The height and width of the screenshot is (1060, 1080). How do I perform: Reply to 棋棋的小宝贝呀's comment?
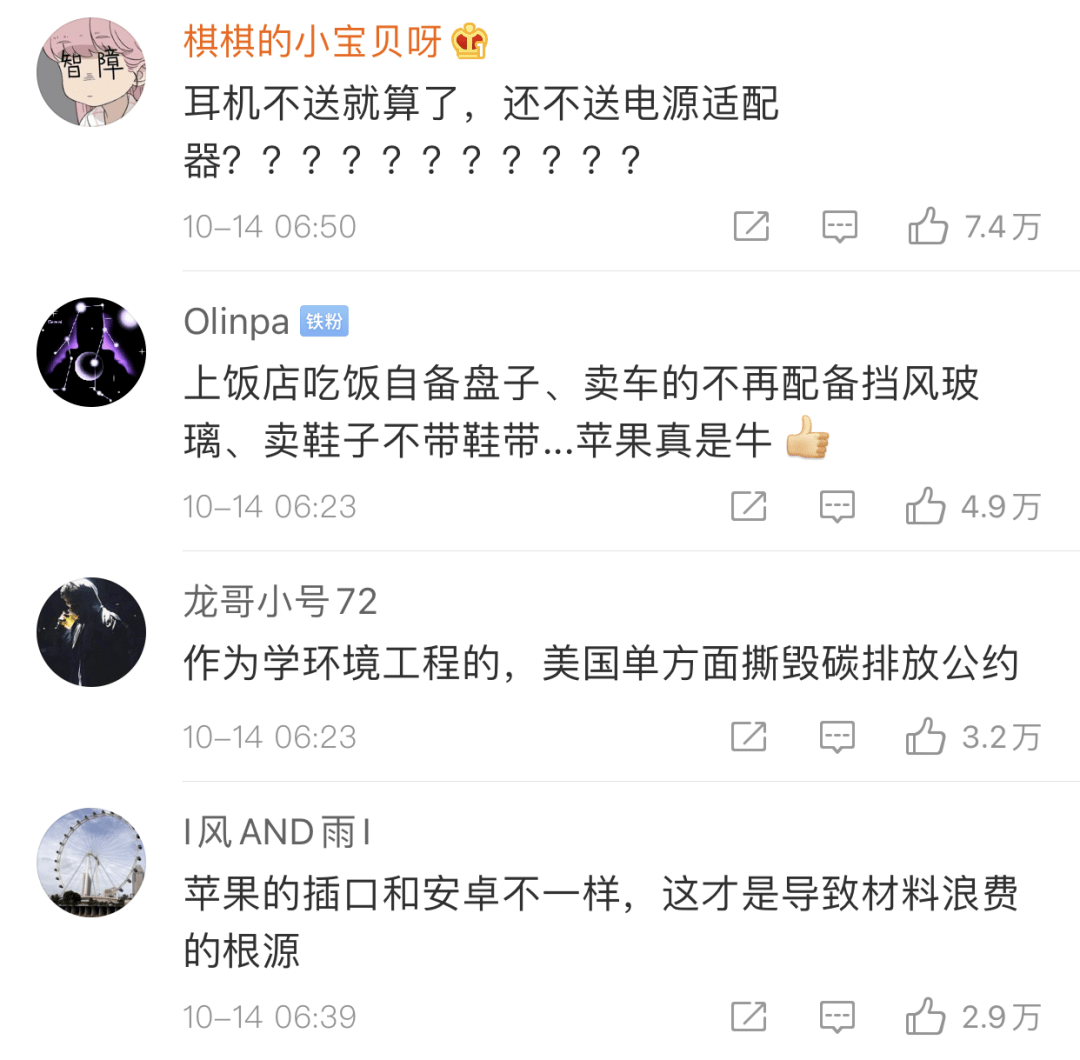840,227
